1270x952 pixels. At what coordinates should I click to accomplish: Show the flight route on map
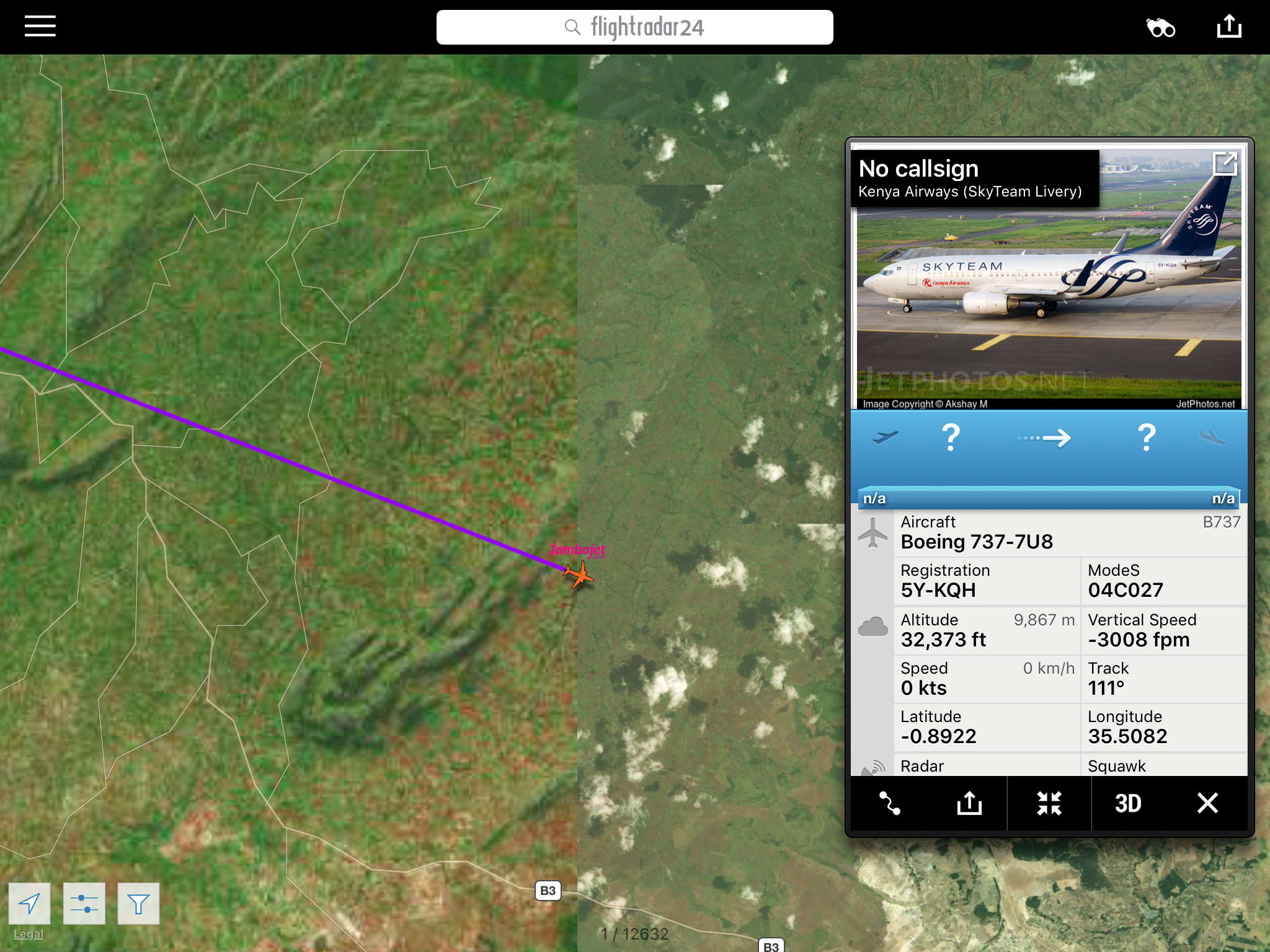pyautogui.click(x=890, y=803)
